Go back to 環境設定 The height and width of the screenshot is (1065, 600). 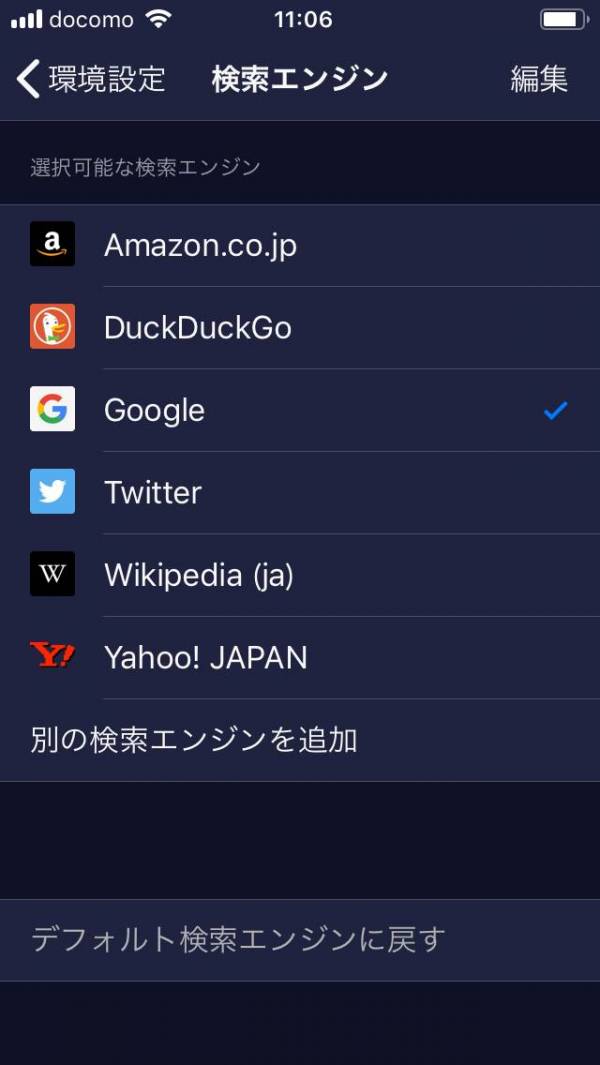[91, 79]
